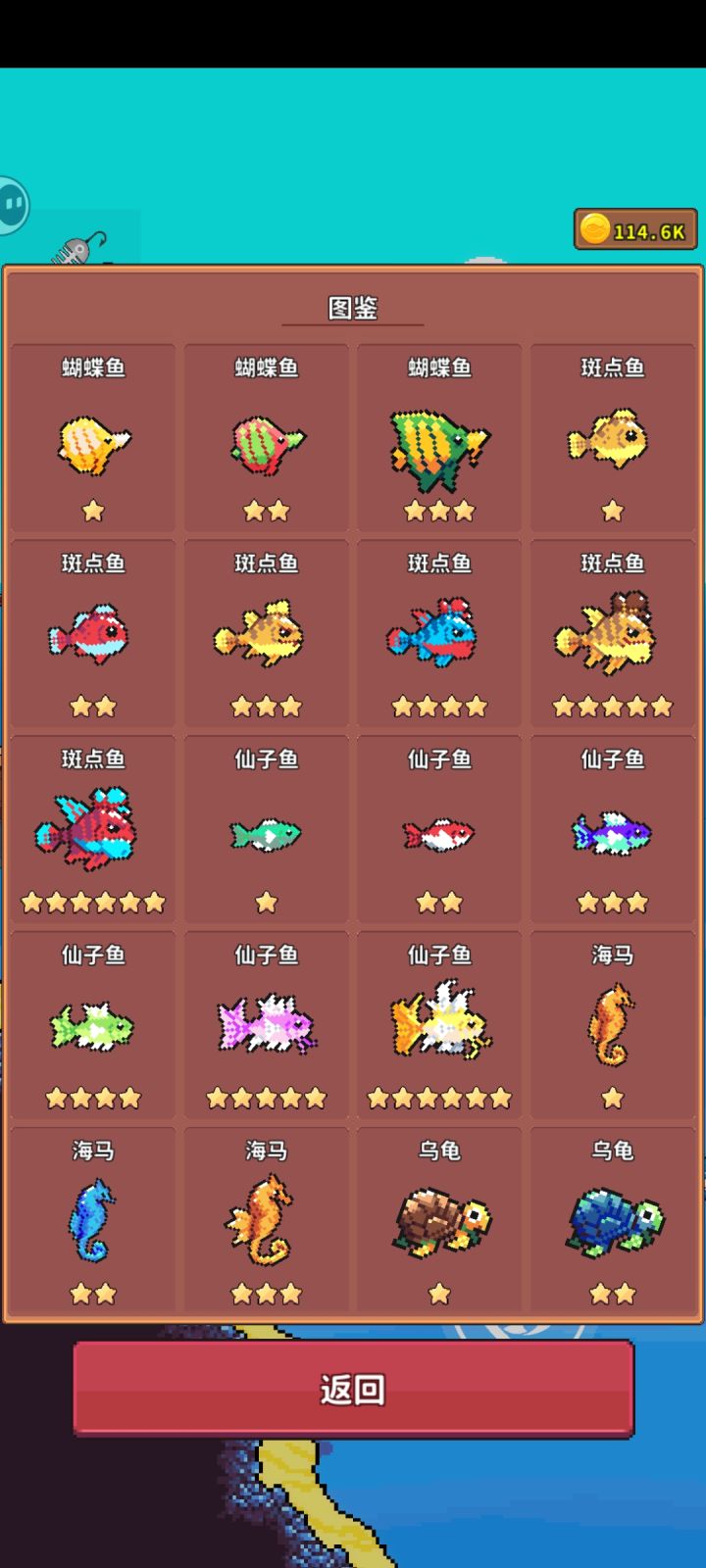Tap the star below the brown 乌龟
Screen dimensions: 706x1568
pyautogui.click(x=438, y=1293)
